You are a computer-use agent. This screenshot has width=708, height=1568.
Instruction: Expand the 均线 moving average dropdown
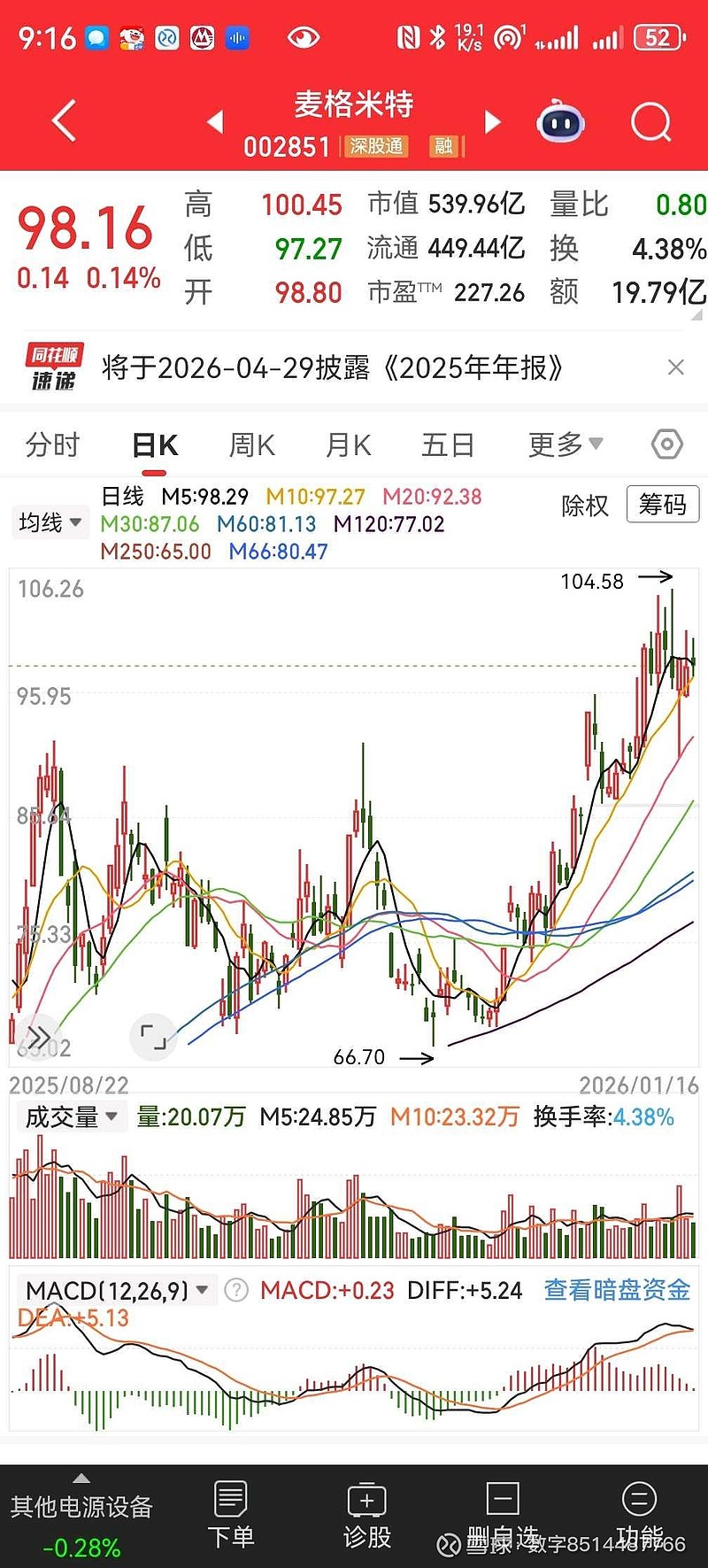click(x=50, y=522)
